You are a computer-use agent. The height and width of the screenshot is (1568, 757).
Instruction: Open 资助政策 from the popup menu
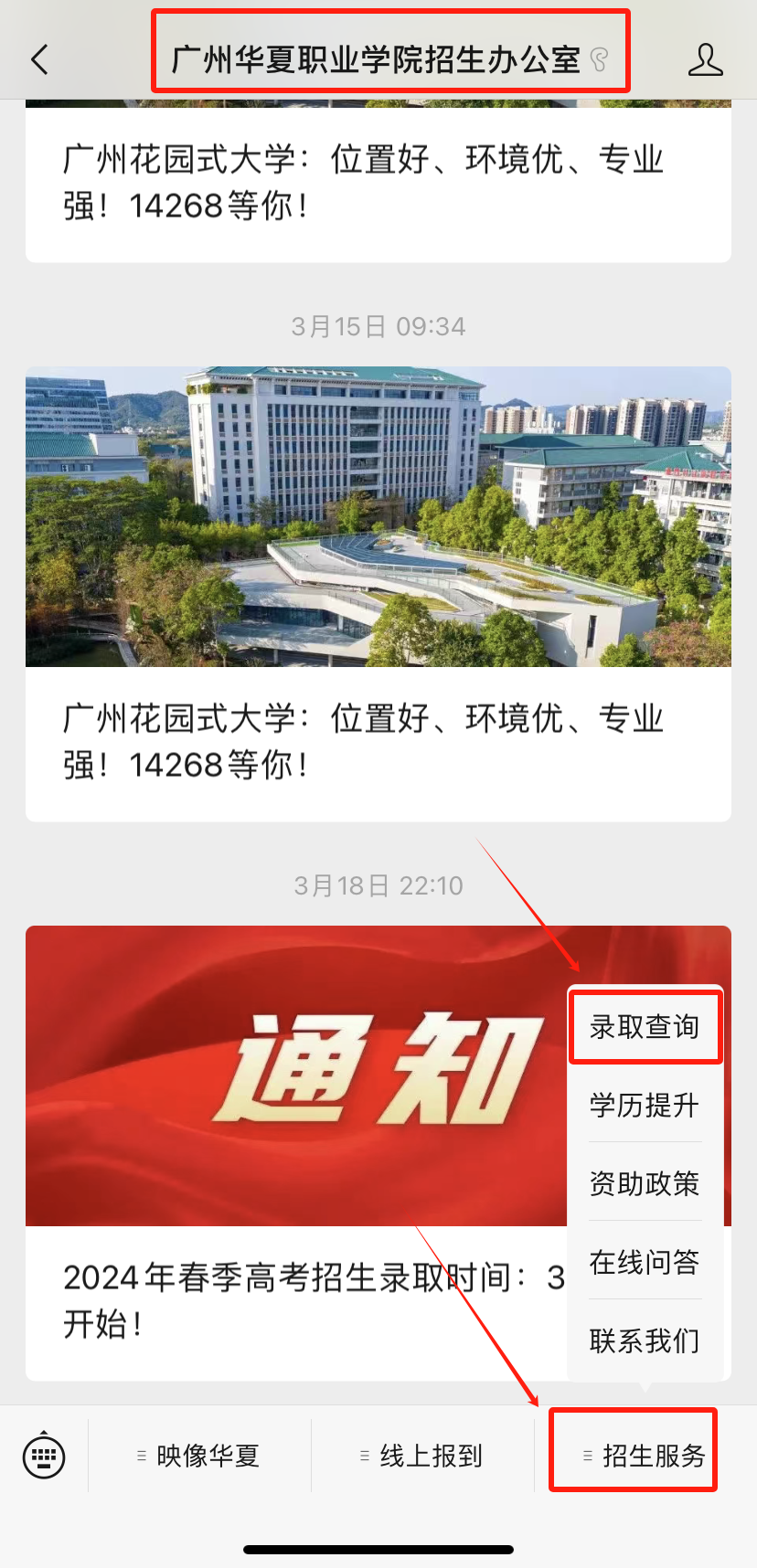point(645,1184)
